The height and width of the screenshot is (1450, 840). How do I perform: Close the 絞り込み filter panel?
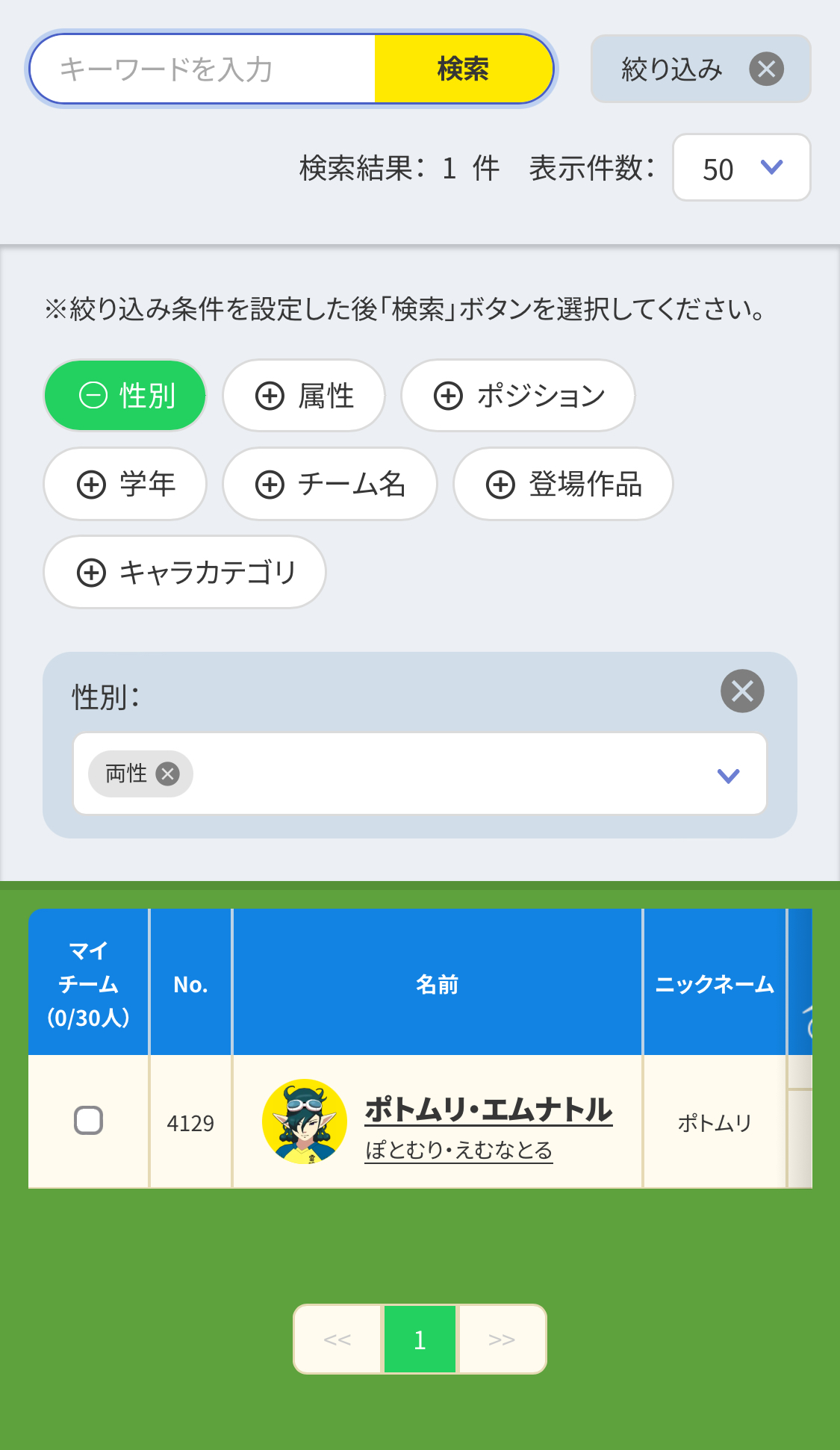[x=766, y=69]
